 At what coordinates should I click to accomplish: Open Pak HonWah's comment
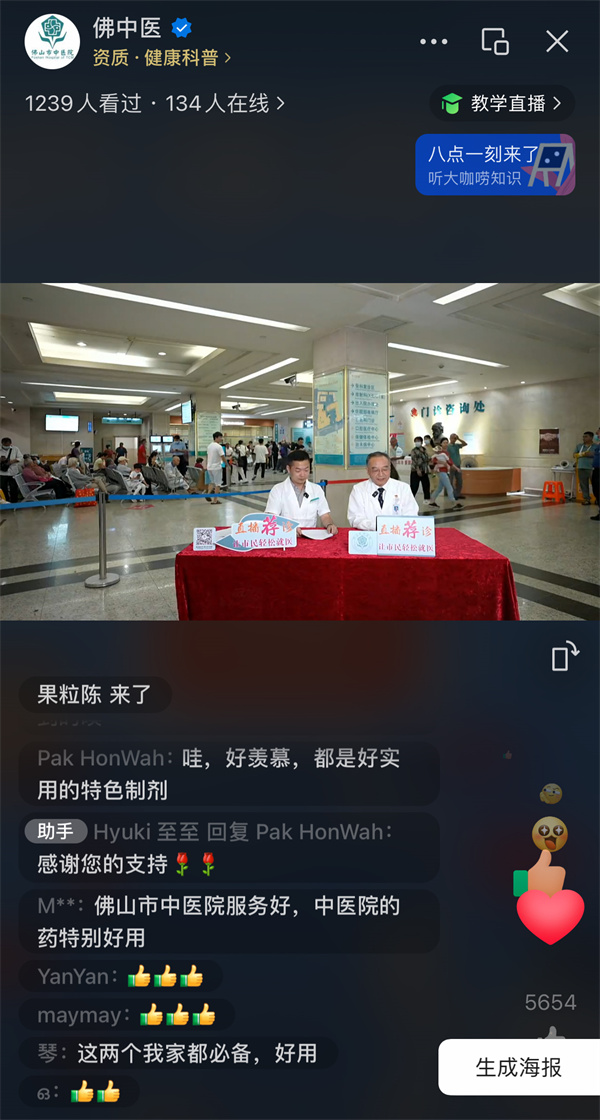click(x=229, y=774)
